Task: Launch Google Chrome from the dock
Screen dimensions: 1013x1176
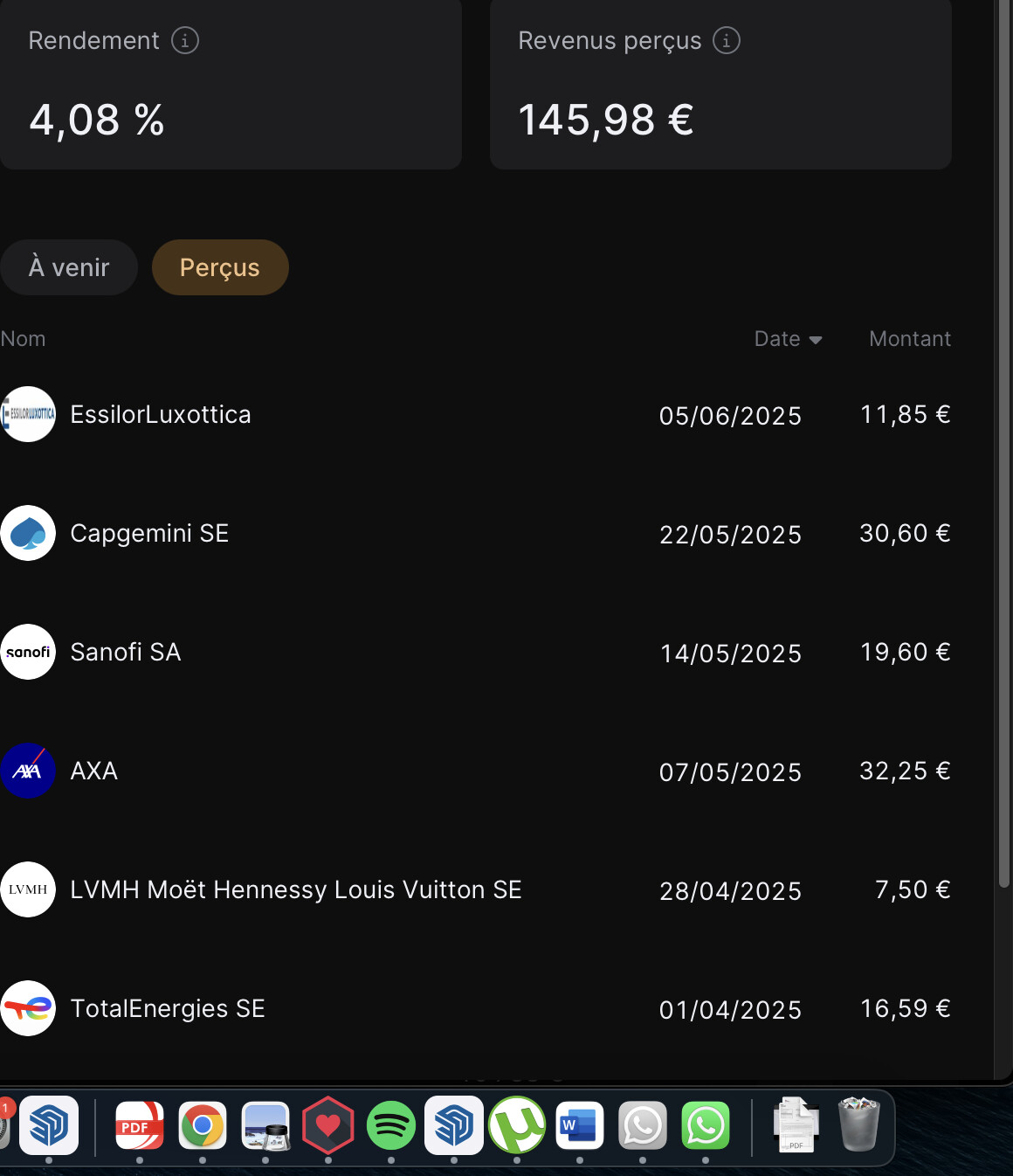Action: 203,1125
